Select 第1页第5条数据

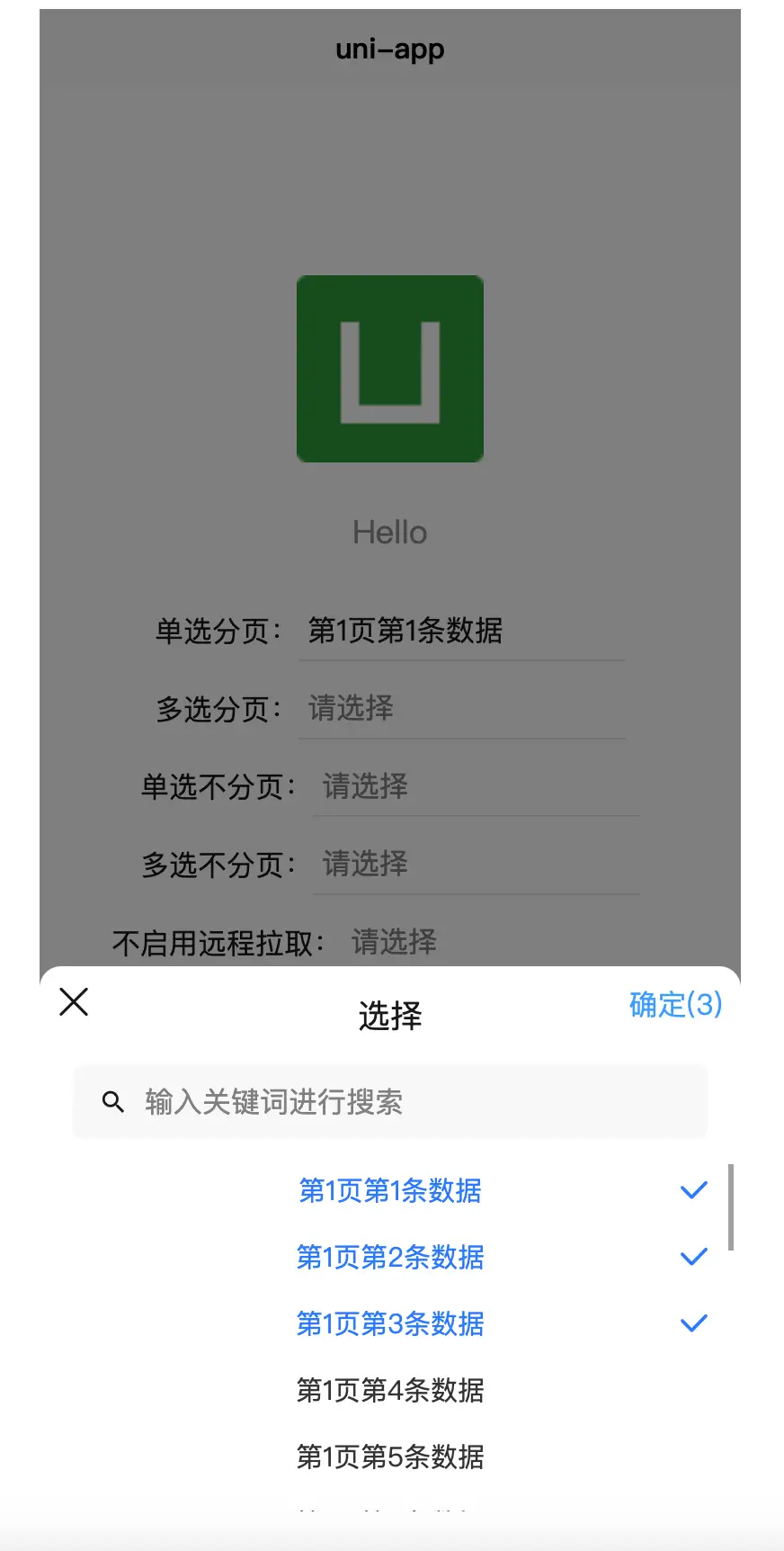pyautogui.click(x=390, y=1457)
